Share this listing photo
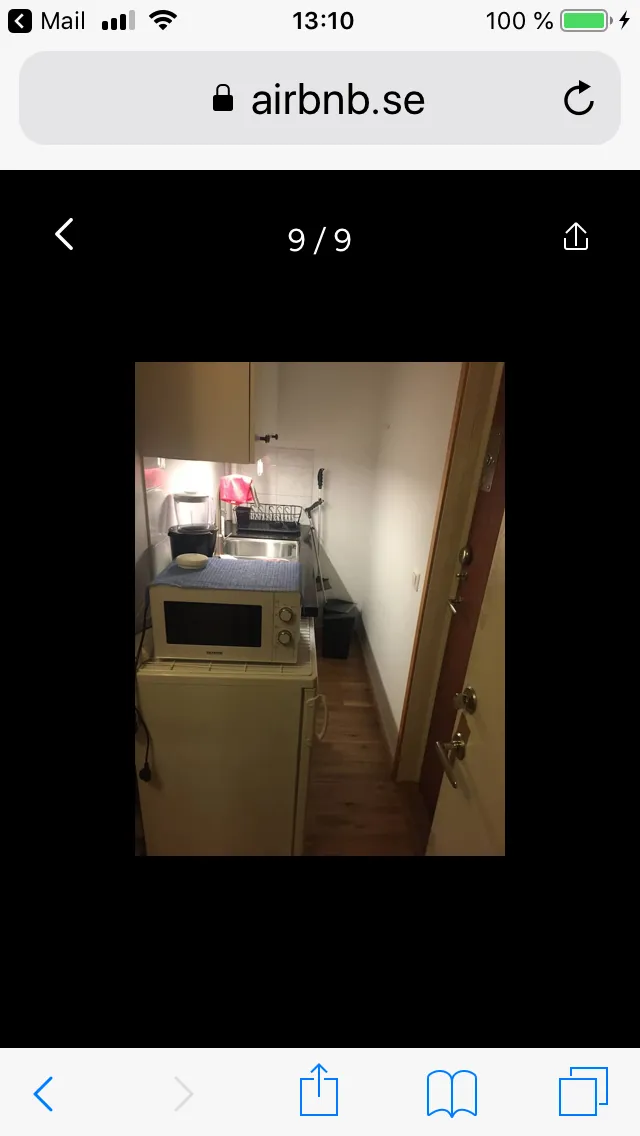 coord(575,237)
